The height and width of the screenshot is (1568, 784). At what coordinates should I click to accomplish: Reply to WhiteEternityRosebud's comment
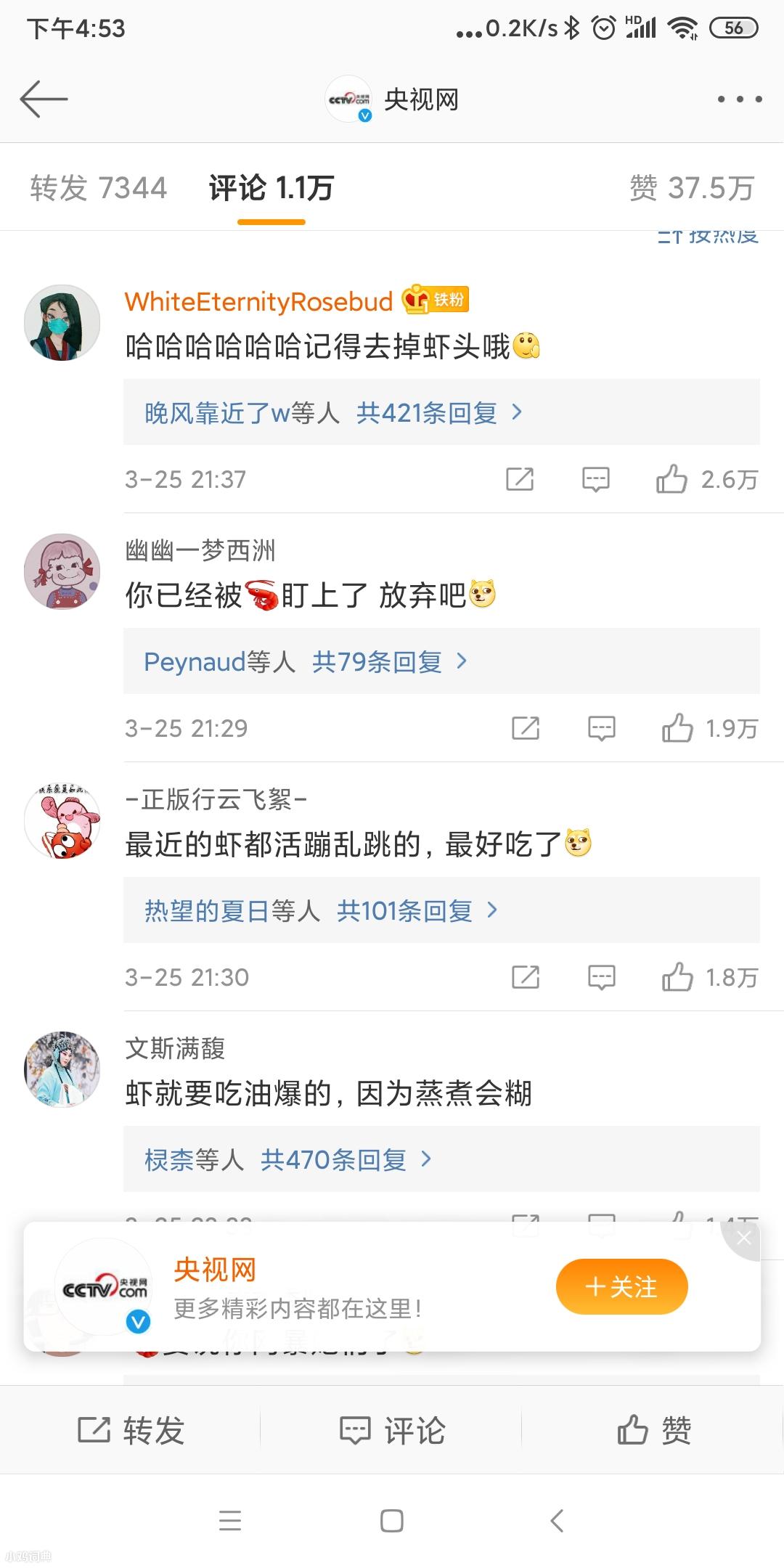click(596, 479)
